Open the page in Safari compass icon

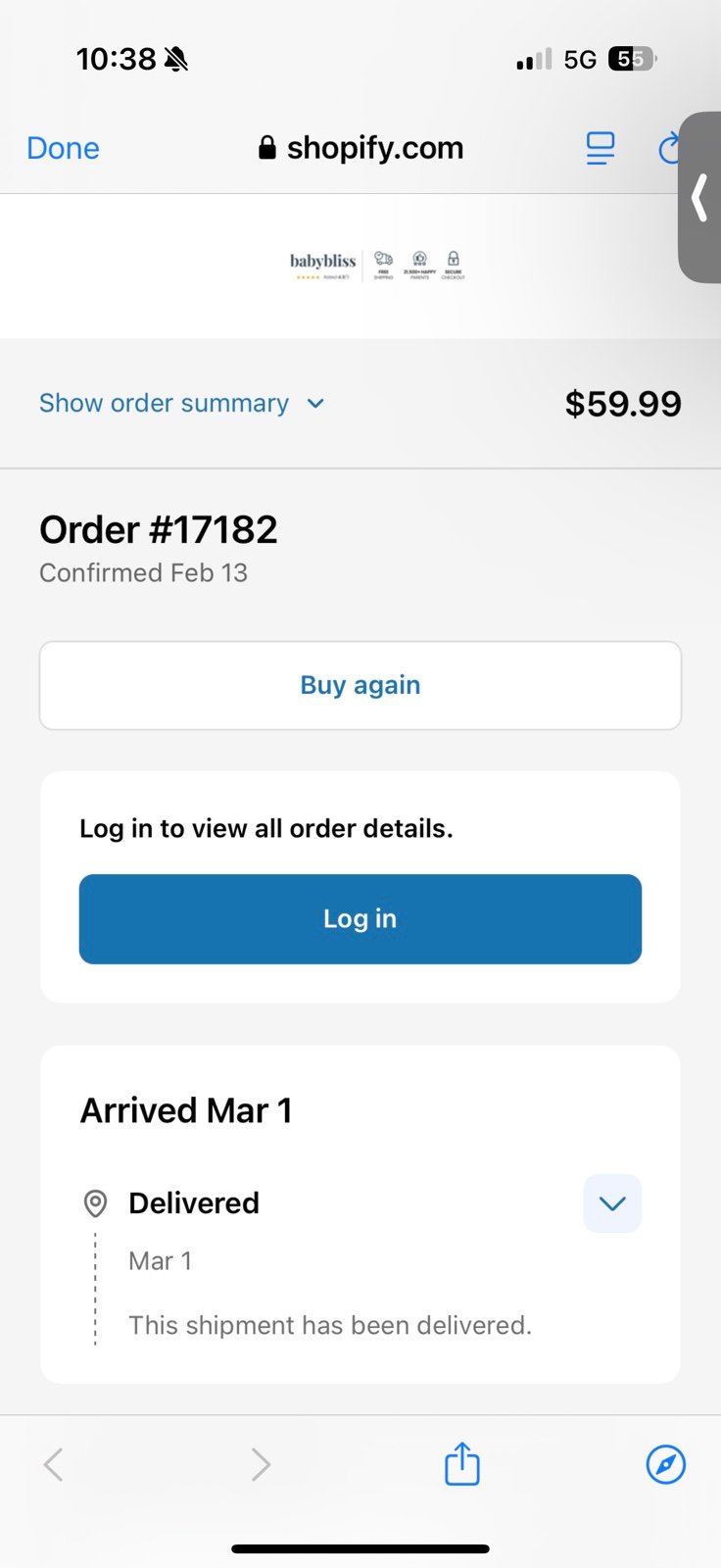[x=666, y=1465]
